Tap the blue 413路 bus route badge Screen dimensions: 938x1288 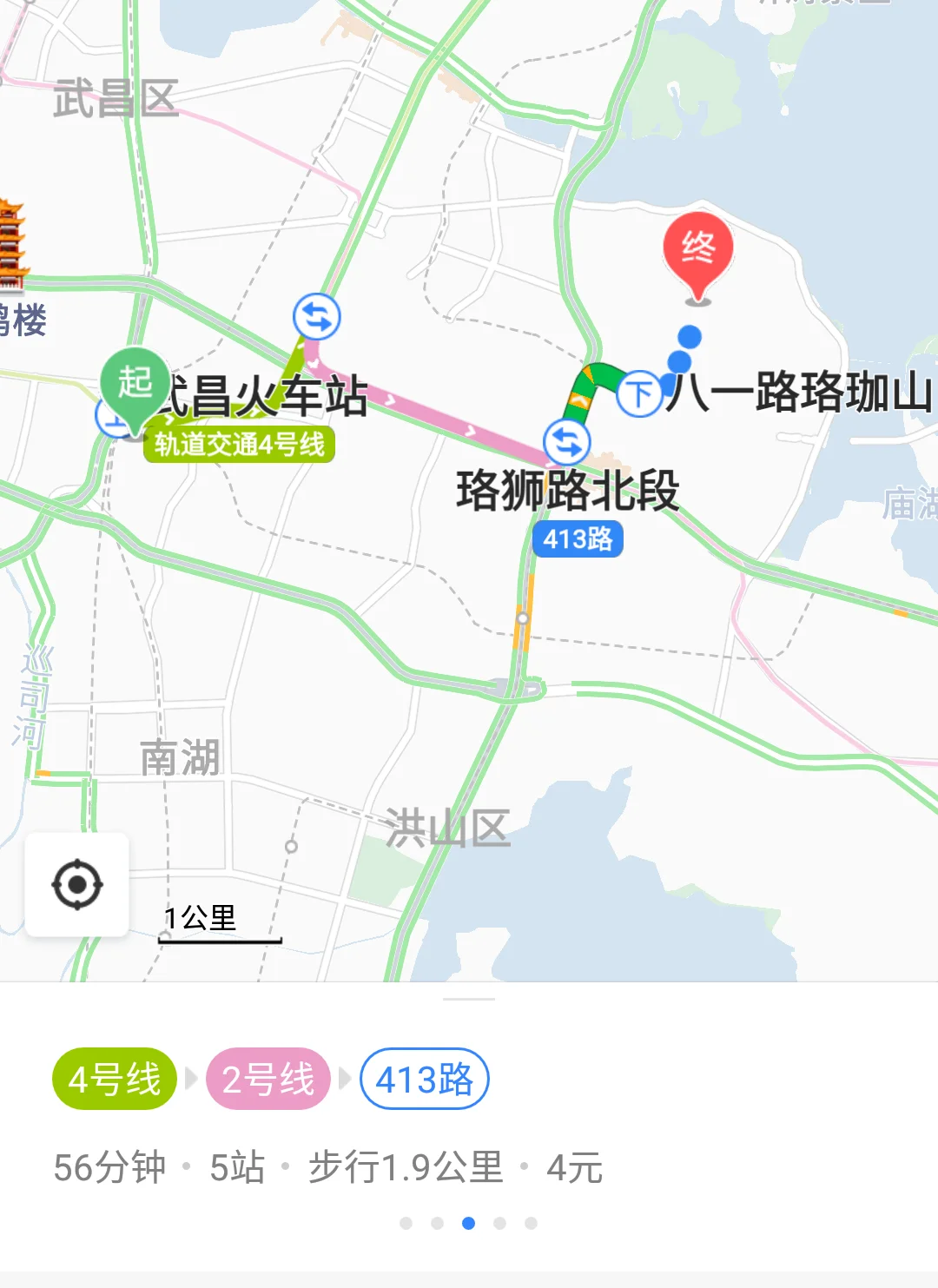pyautogui.click(x=579, y=538)
